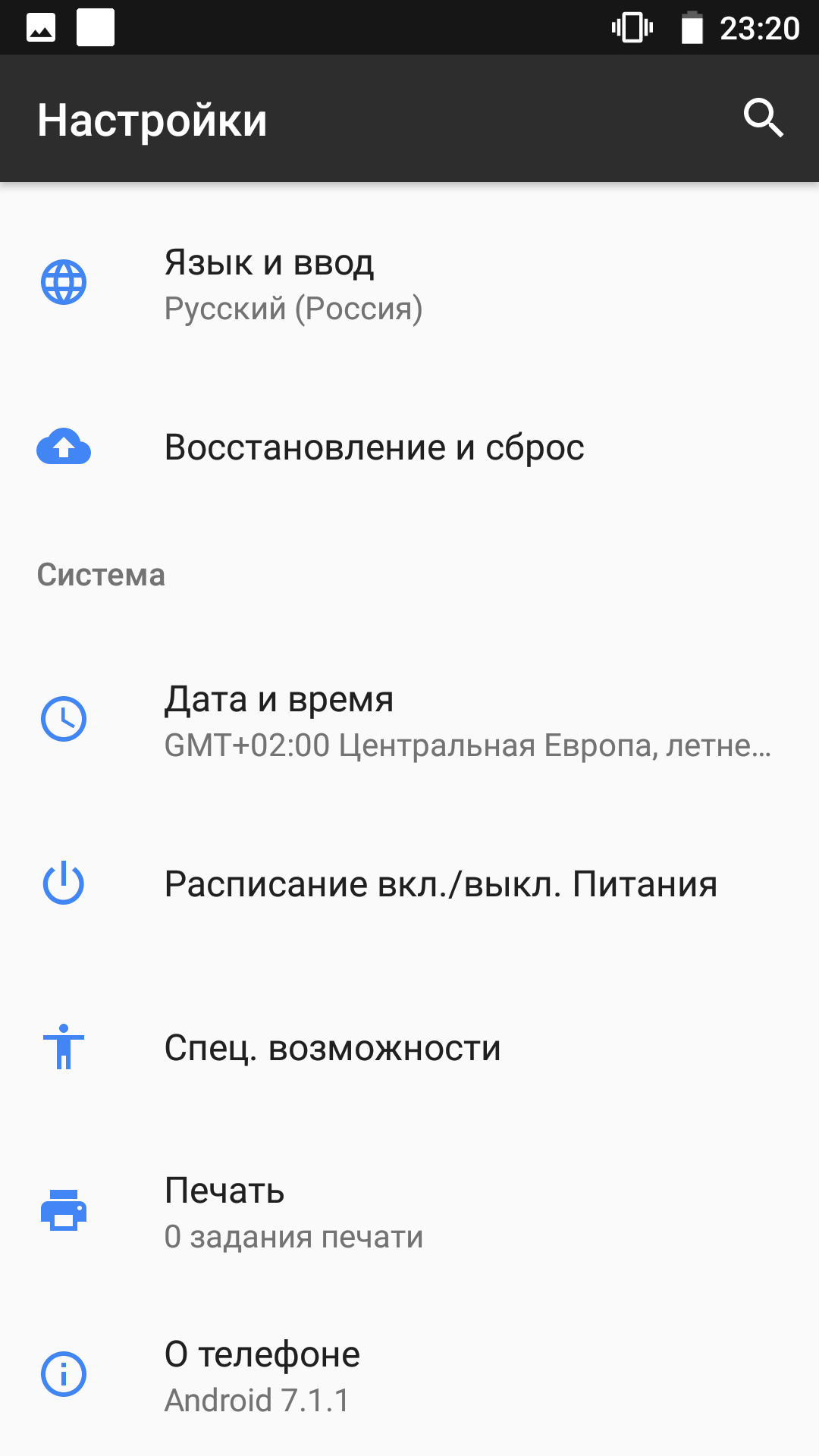
Task: Open the settings search icon
Action: click(763, 118)
